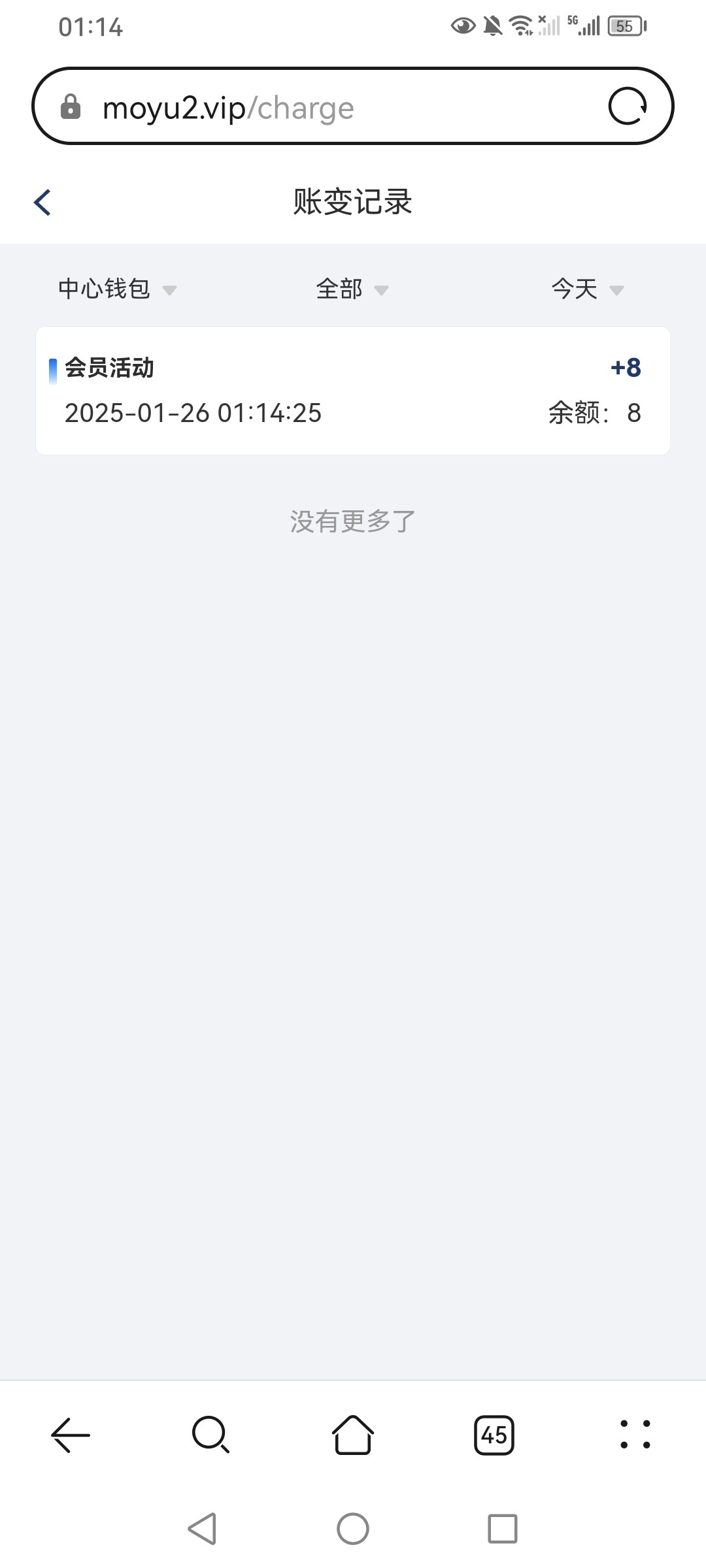Screen dimensions: 706x1568
Task: Expand the 中心钱包 wallet dropdown
Action: [118, 289]
